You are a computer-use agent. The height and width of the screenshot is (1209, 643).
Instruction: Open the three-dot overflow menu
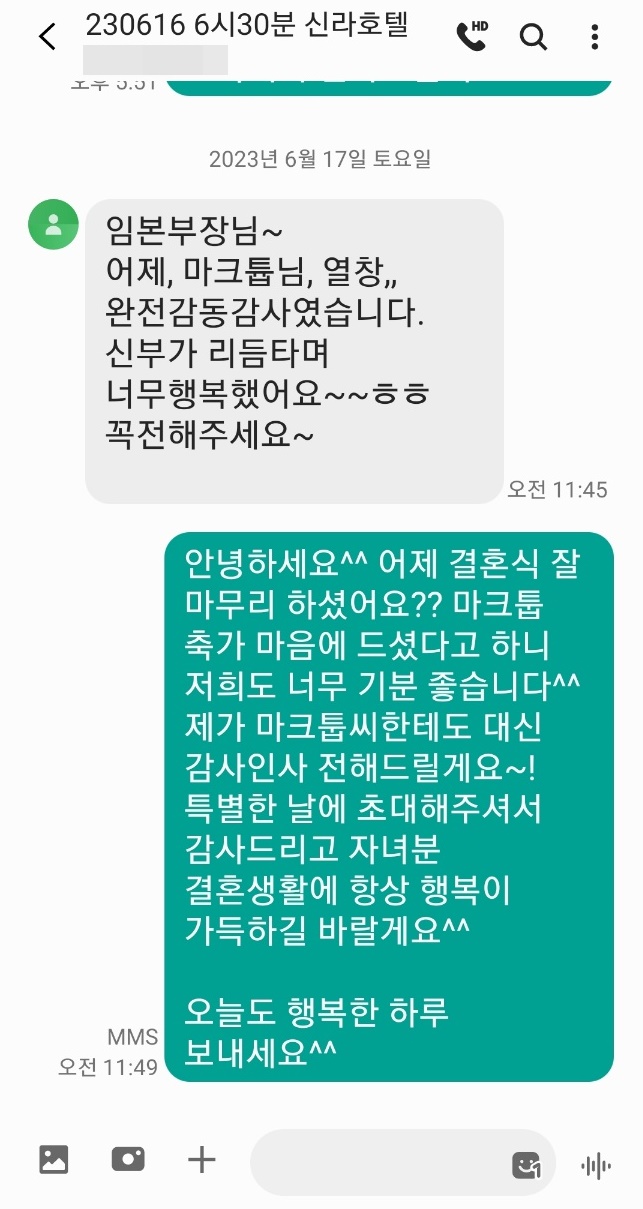594,38
